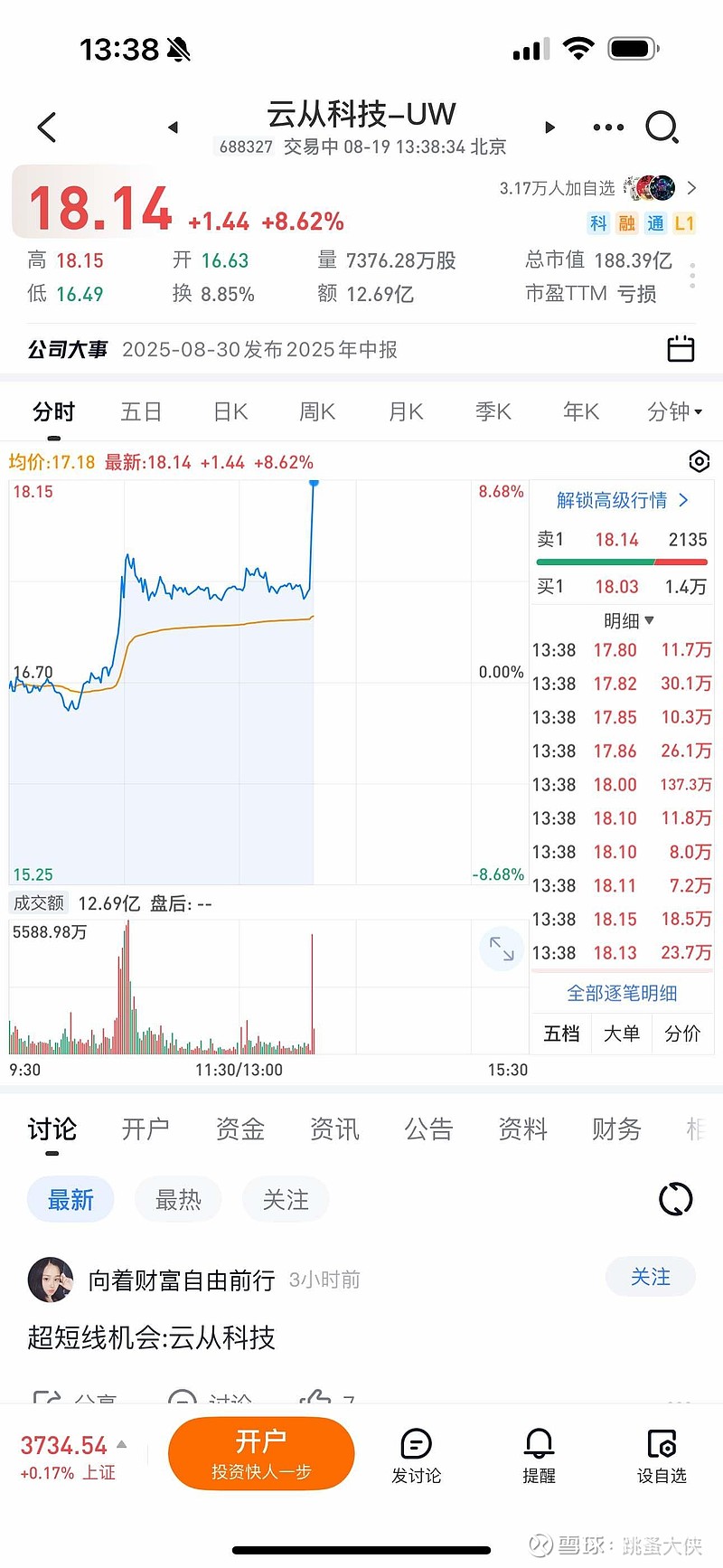The image size is (723, 1568).
Task: Switch to the 五日 chart tab
Action: coord(142,412)
